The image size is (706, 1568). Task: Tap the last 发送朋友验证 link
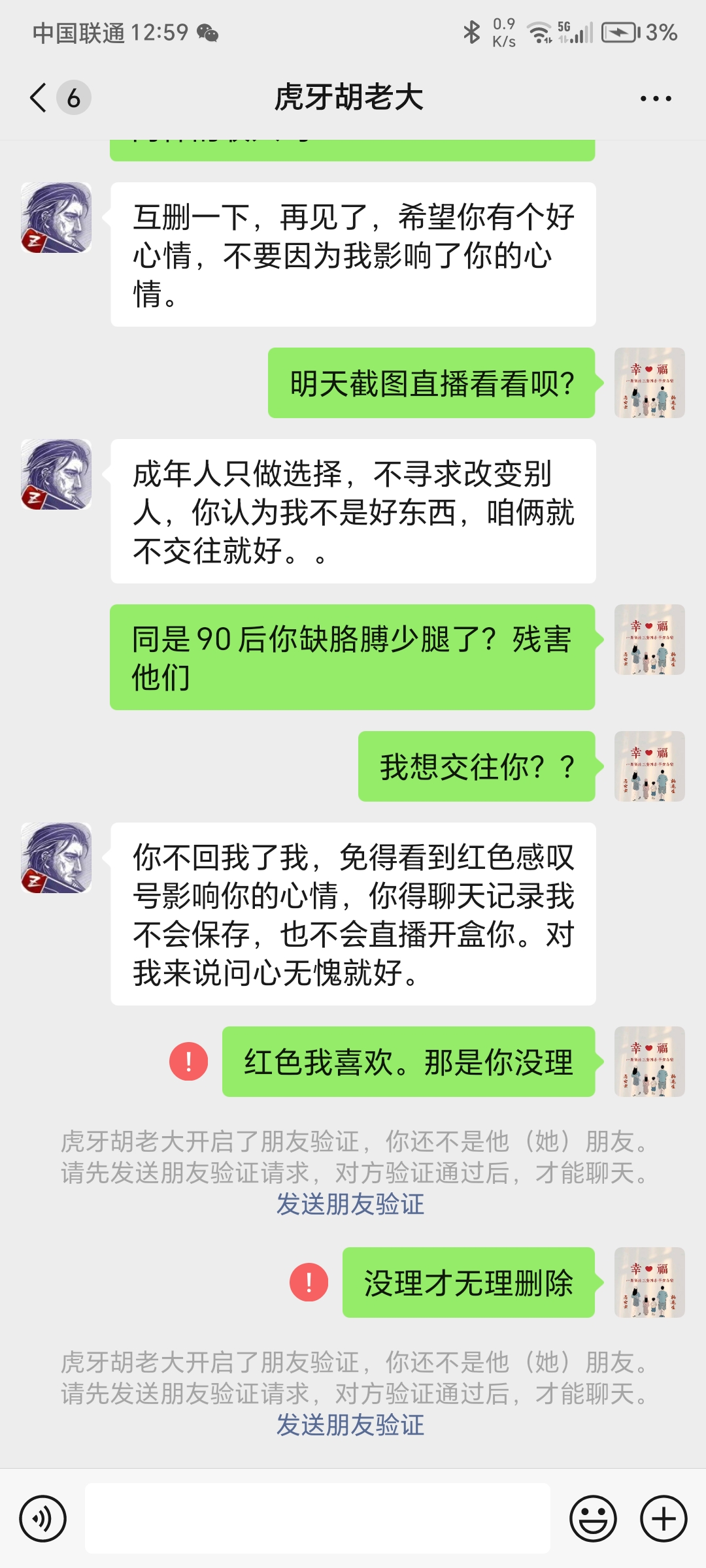coord(350,1425)
